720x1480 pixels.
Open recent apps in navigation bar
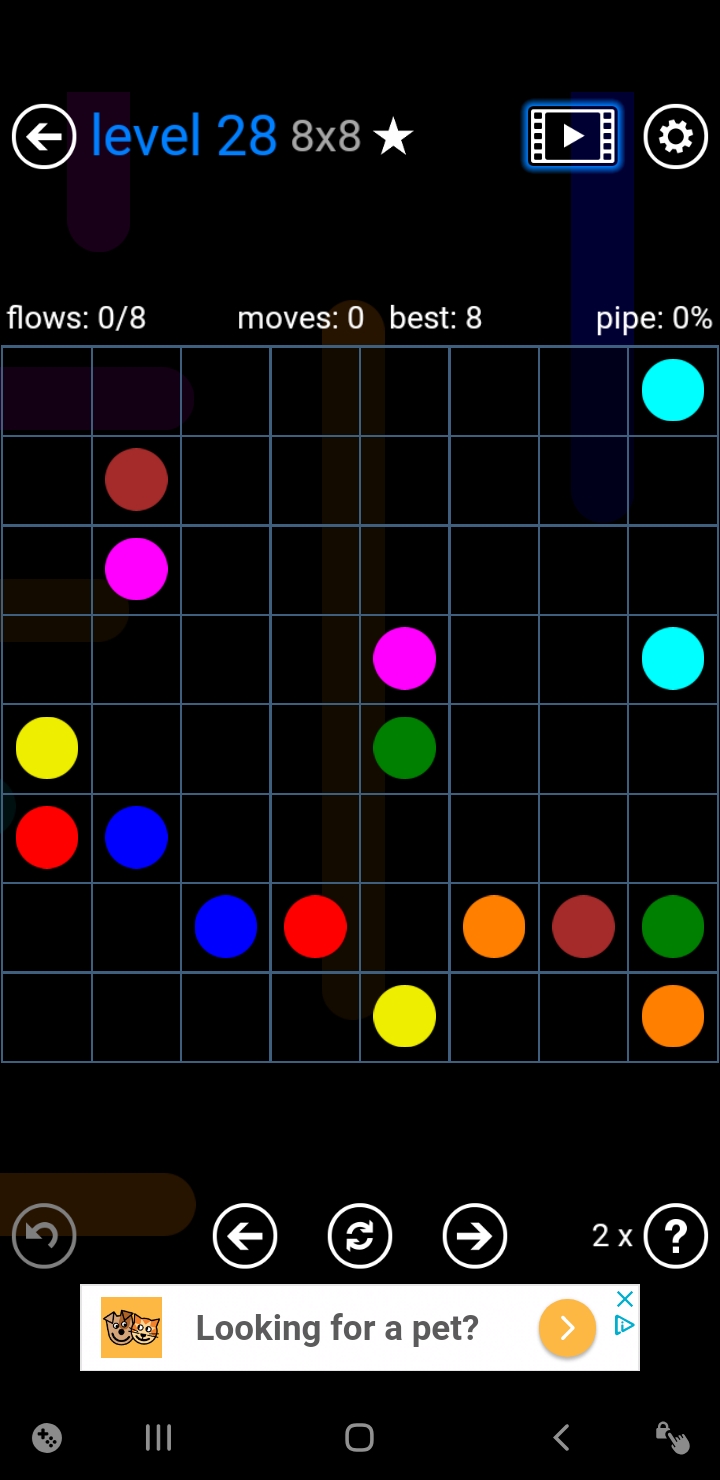158,1438
